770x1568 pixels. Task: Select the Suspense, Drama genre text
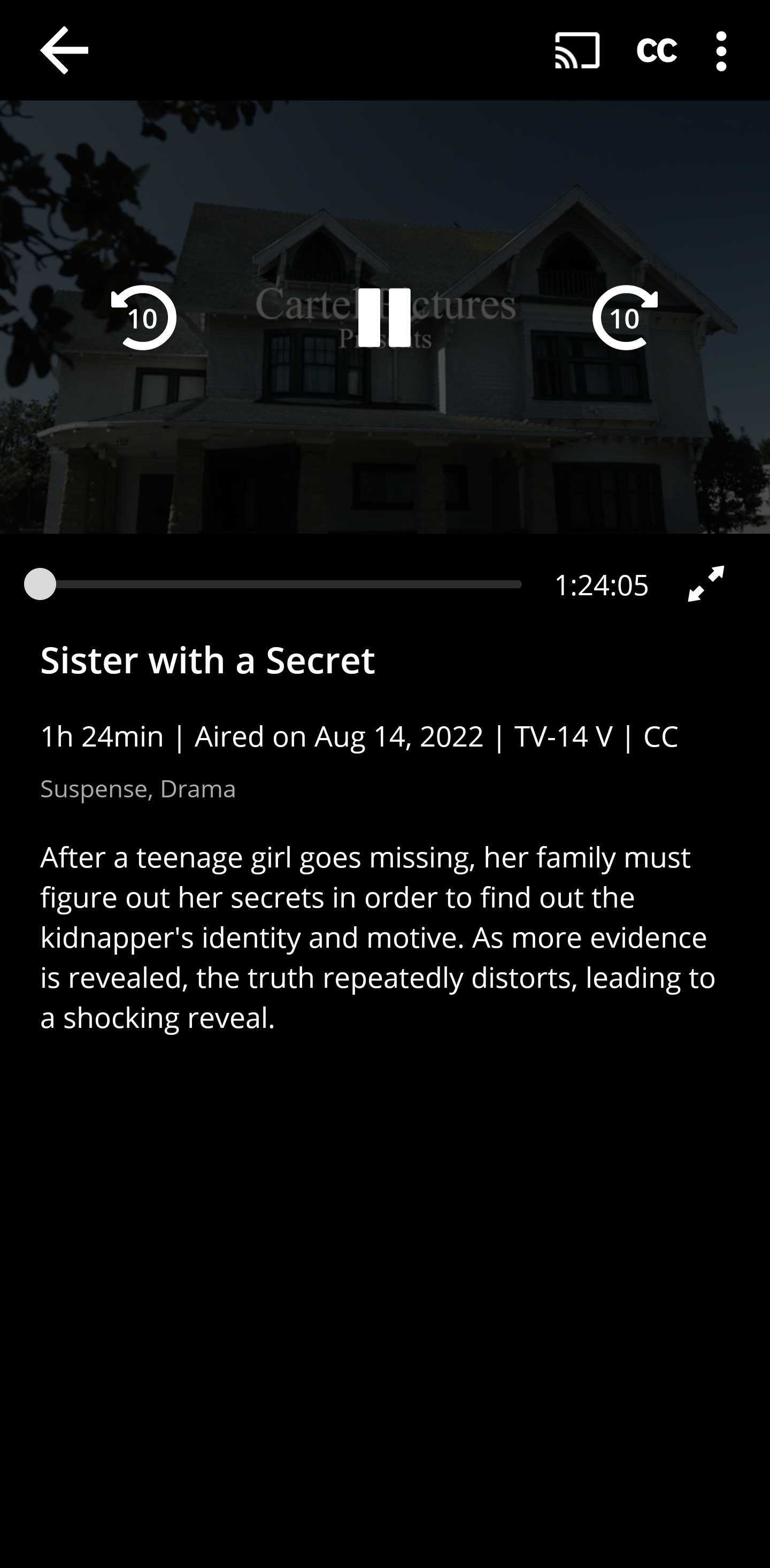coord(138,788)
